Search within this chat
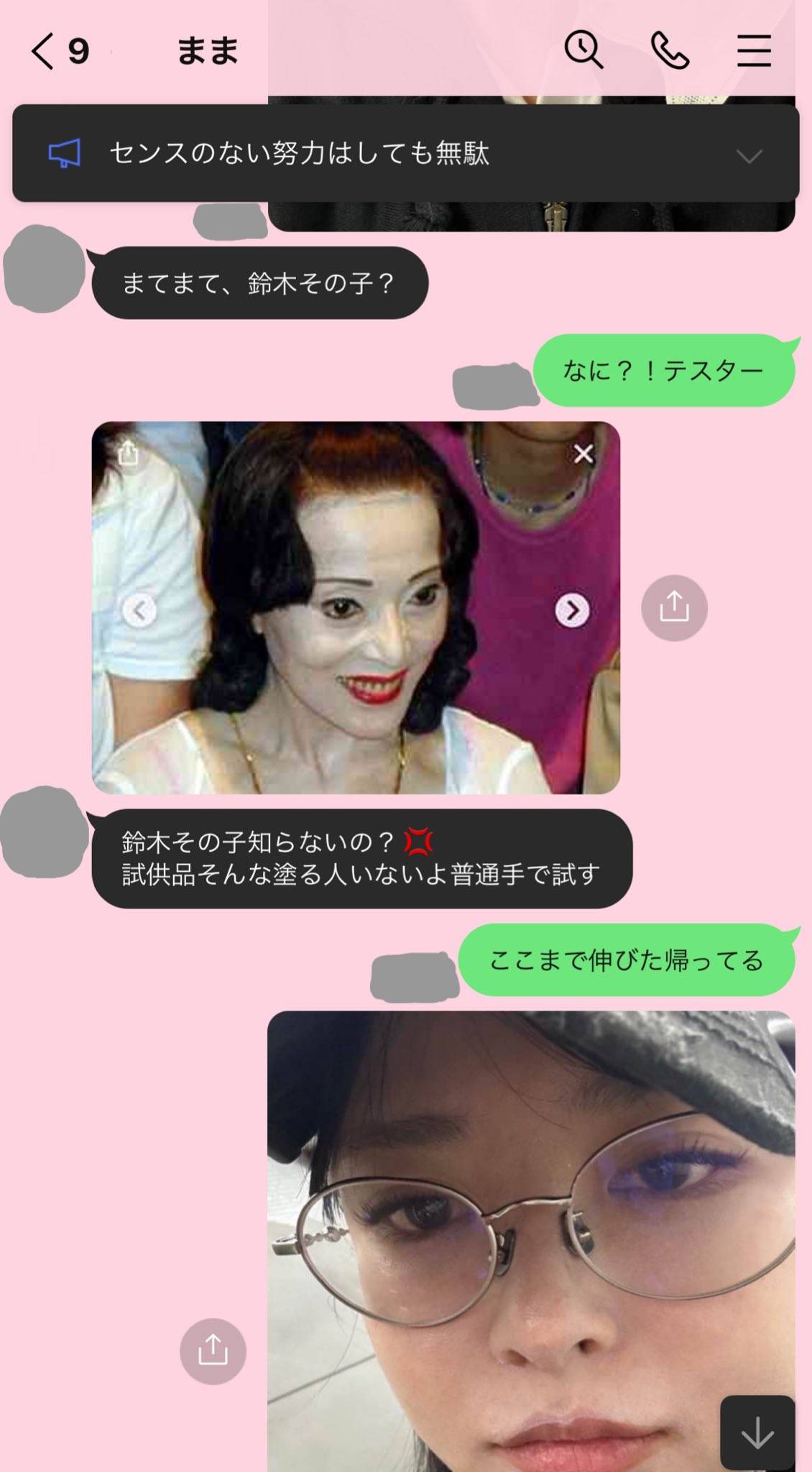The width and height of the screenshot is (812, 1472). point(583,50)
